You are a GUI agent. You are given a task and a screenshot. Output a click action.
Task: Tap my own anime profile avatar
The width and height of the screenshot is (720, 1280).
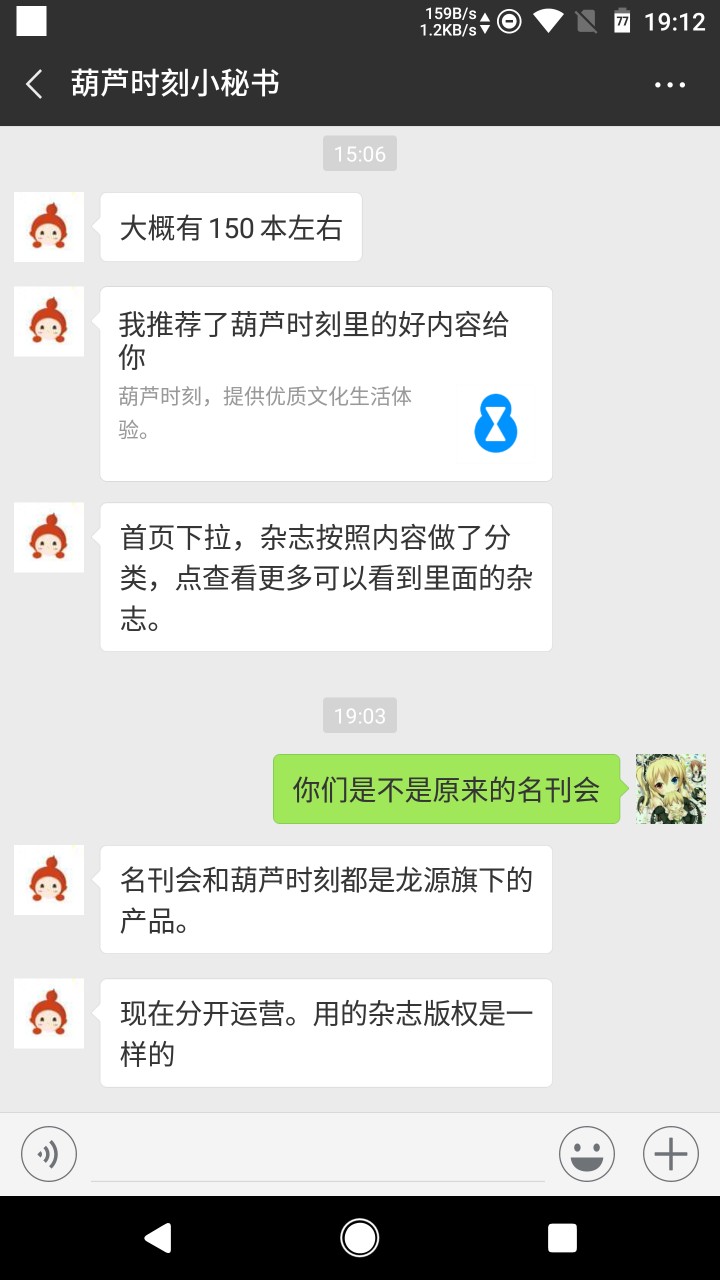[671, 789]
